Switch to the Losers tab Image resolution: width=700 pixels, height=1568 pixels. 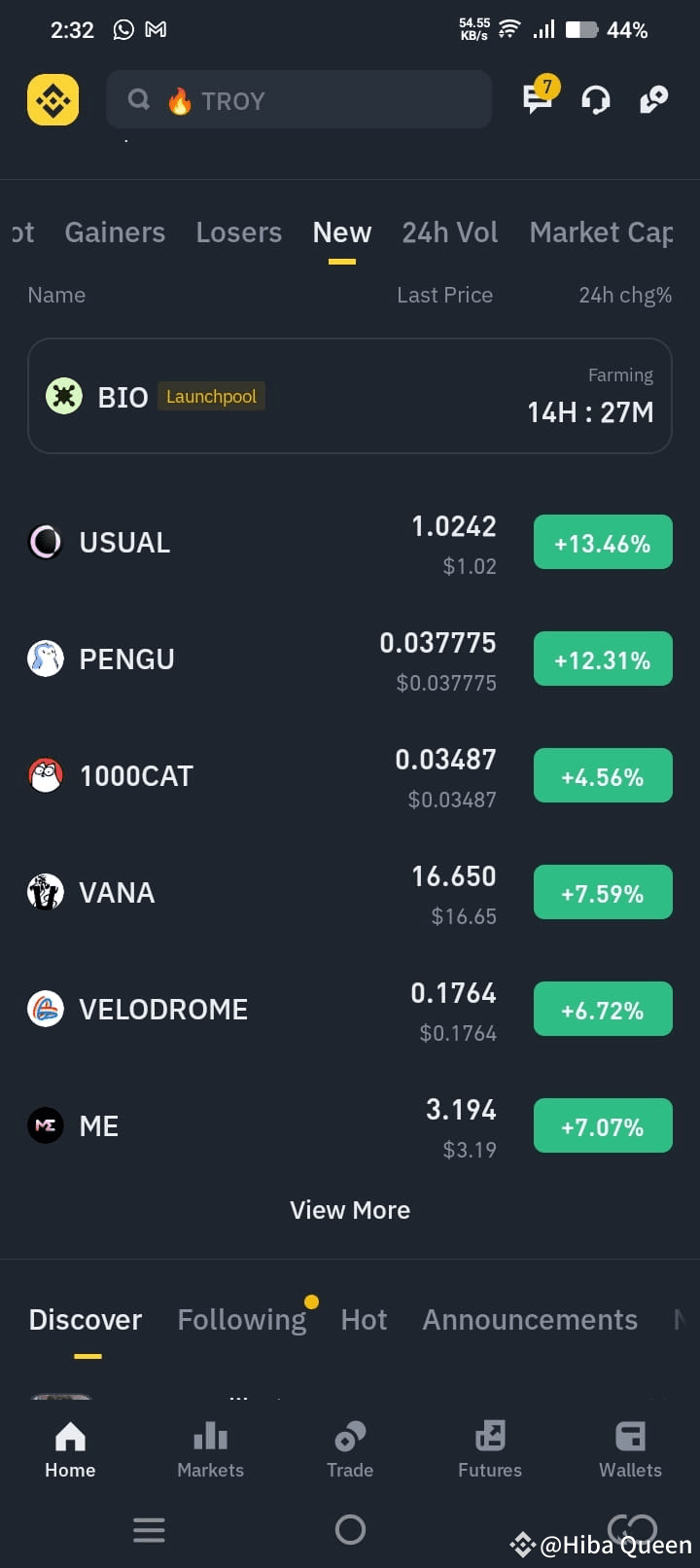click(238, 232)
